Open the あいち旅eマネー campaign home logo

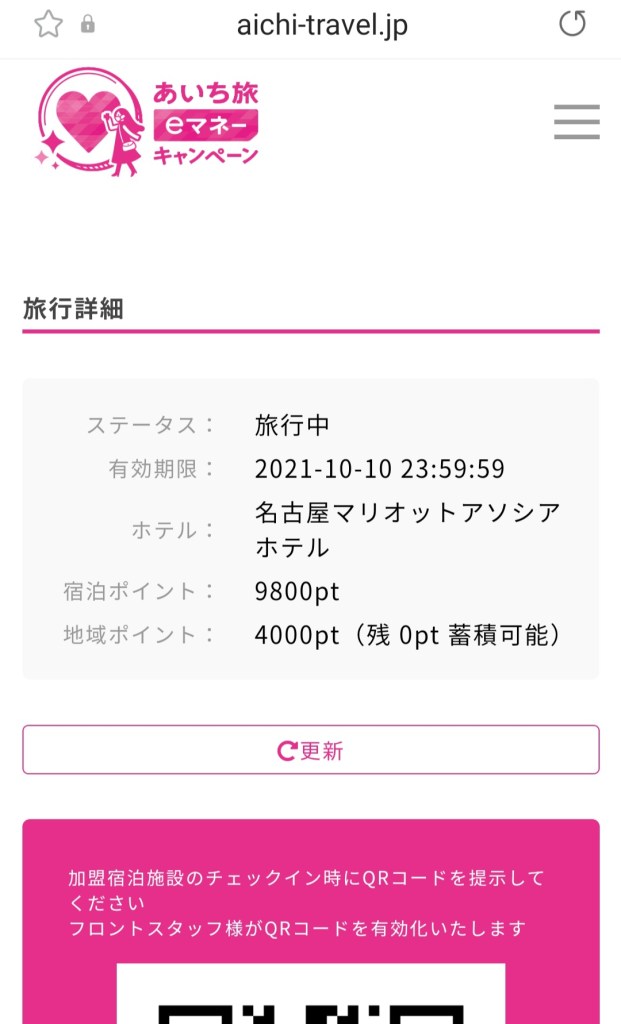pyautogui.click(x=148, y=122)
